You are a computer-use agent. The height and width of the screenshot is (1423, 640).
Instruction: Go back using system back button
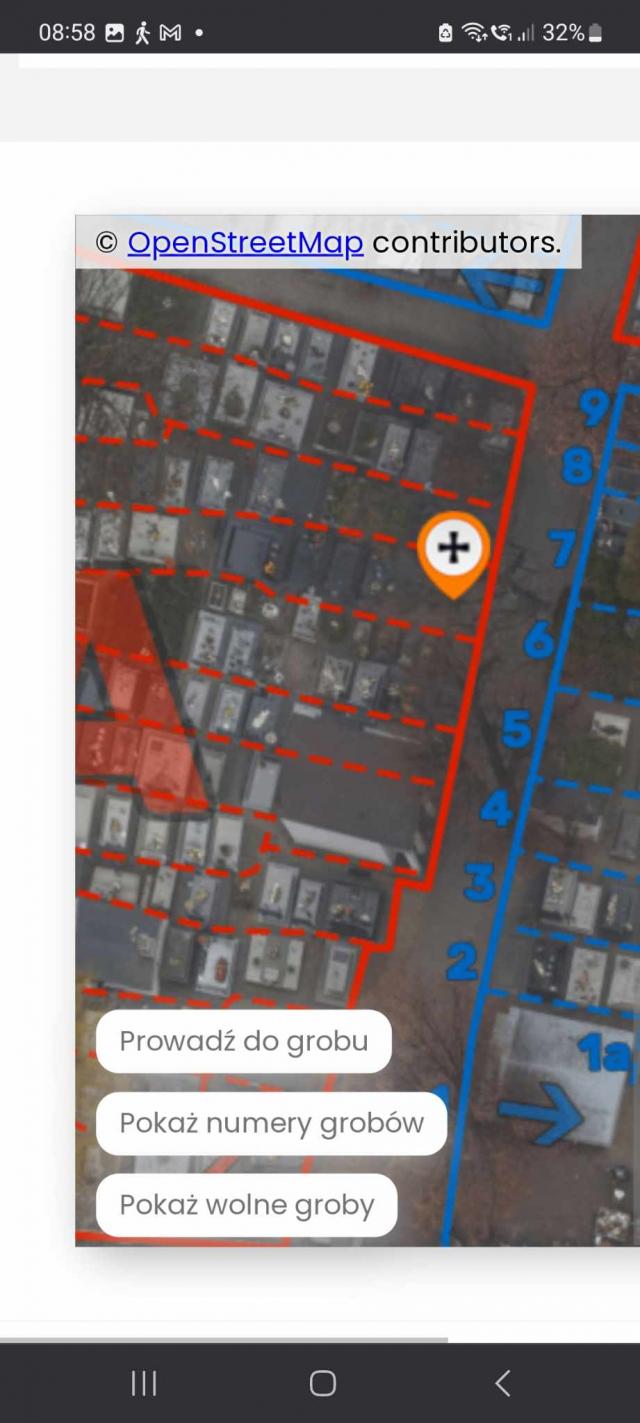[503, 1383]
